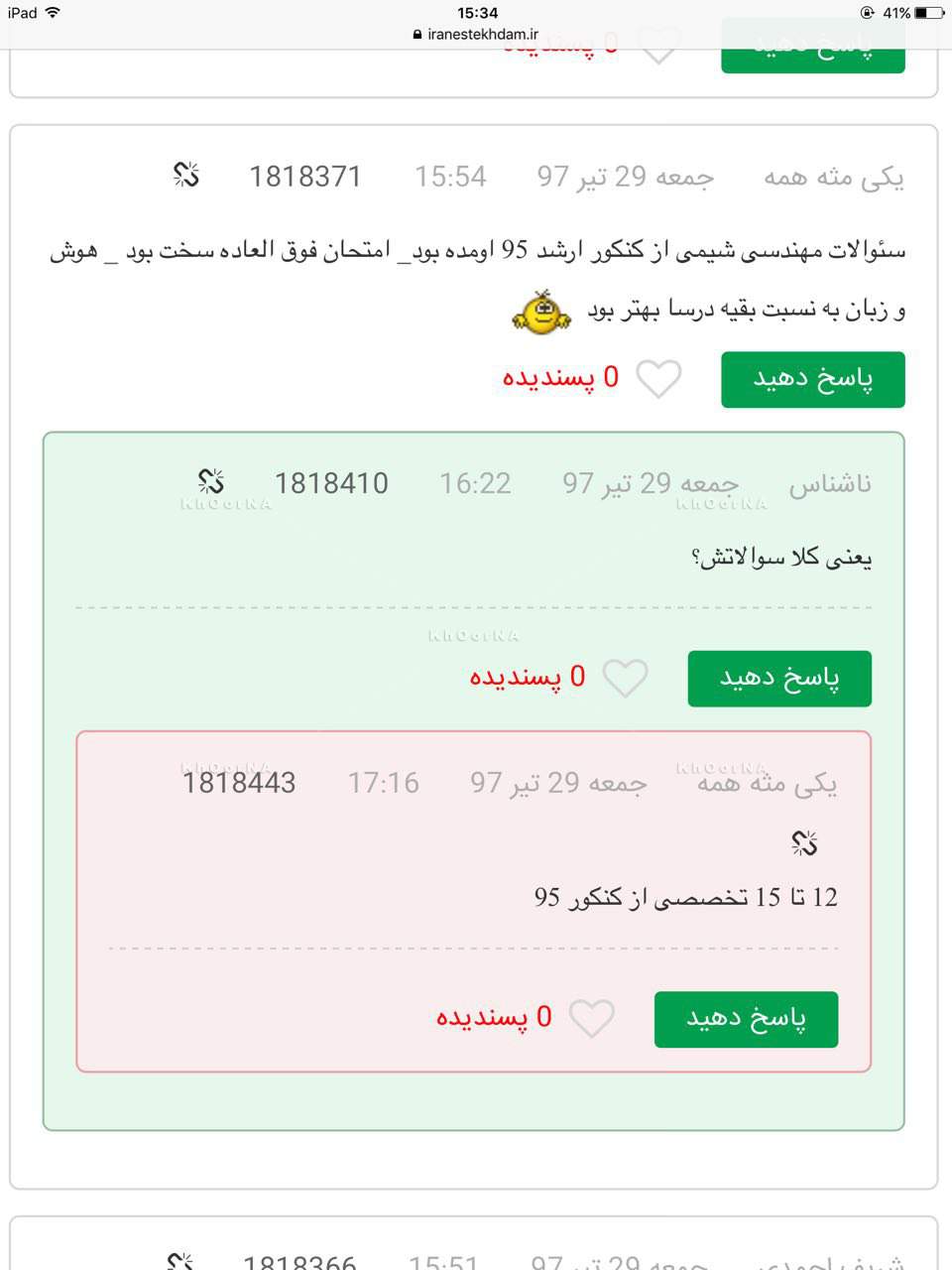Like the ناشناس comment 1818410
The height and width of the screenshot is (1270, 952).
pyautogui.click(x=625, y=679)
